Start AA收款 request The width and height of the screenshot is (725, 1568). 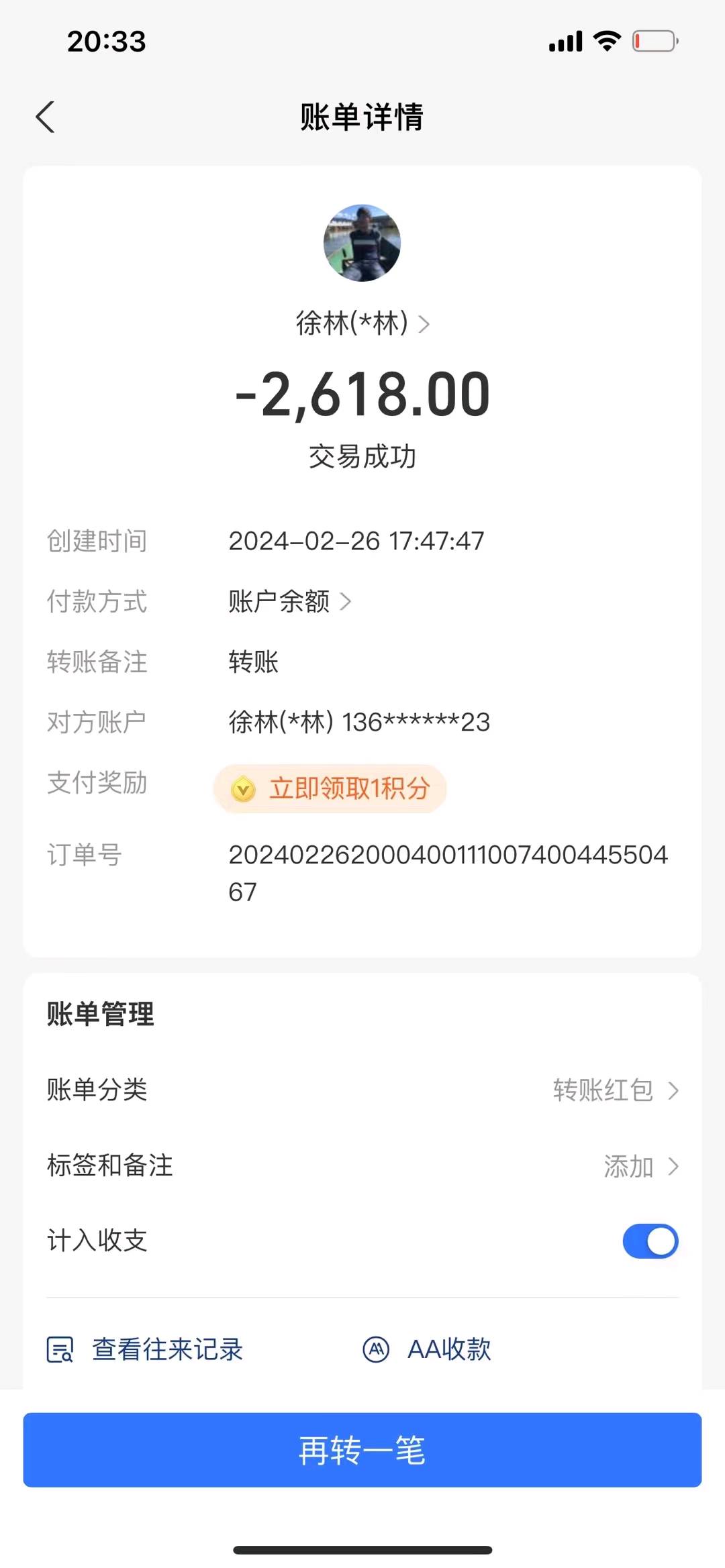pos(428,1349)
